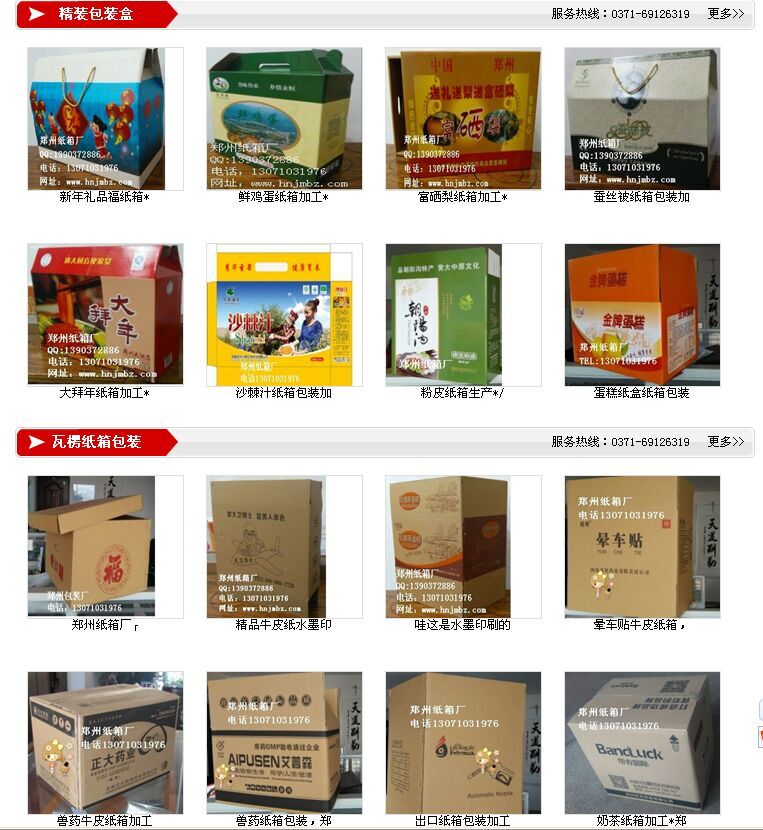Screen dimensions: 763x830
Task: Open 更多>> link in 瓦楞纸箱包装 section
Action: [x=725, y=442]
